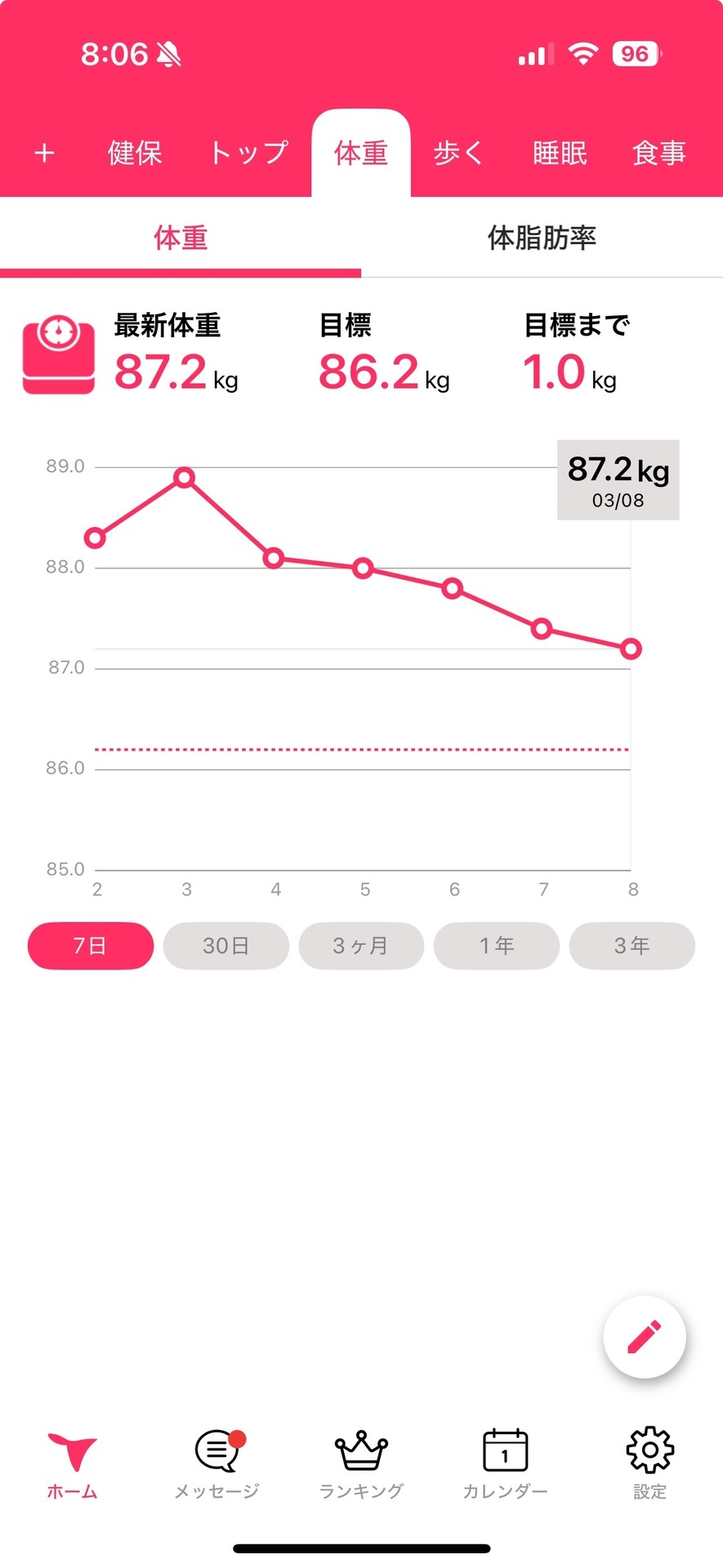Open the 健保 navigation item
Viewport: 723px width, 1568px height.
pyautogui.click(x=134, y=153)
